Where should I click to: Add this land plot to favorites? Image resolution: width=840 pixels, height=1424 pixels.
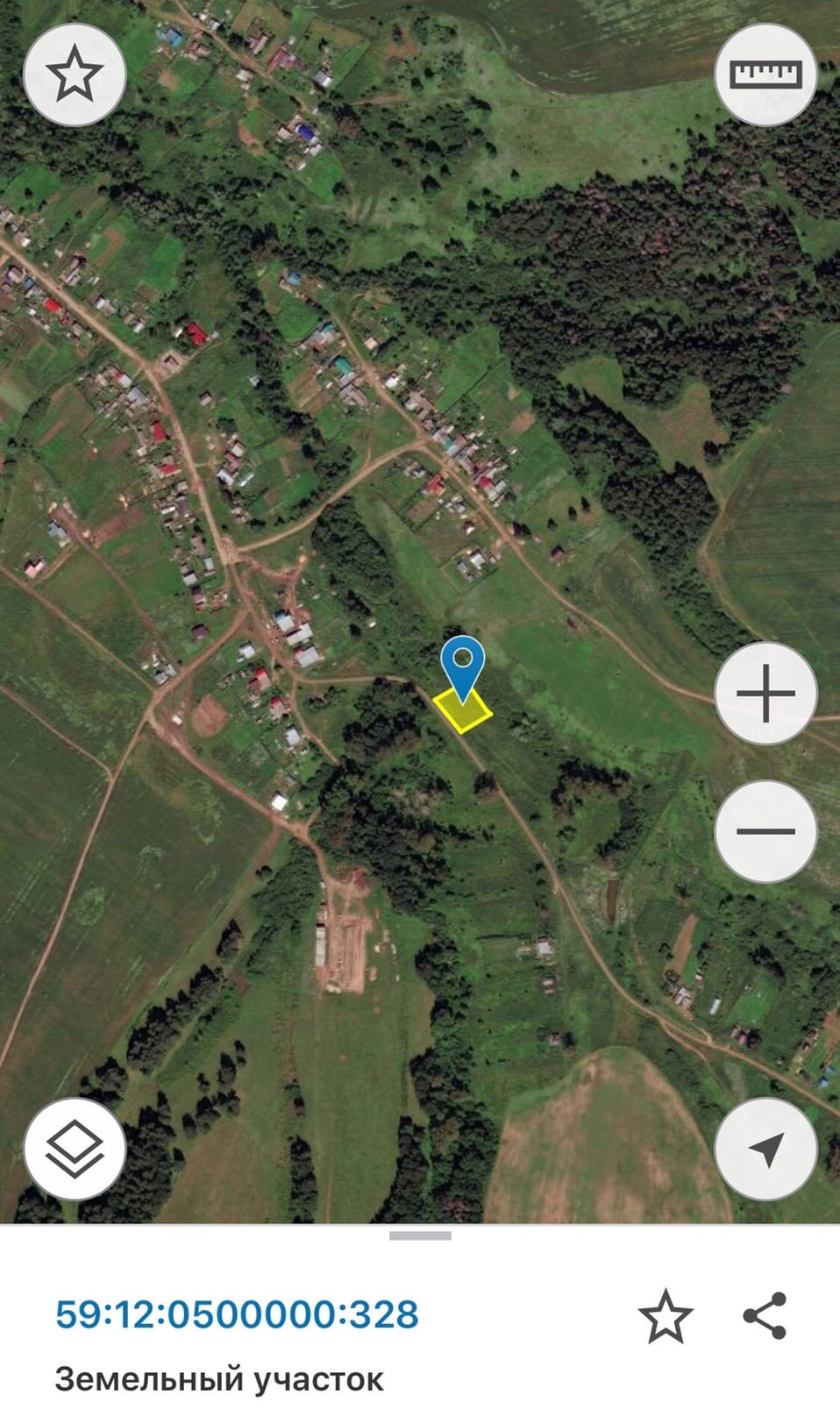pyautogui.click(x=666, y=1315)
